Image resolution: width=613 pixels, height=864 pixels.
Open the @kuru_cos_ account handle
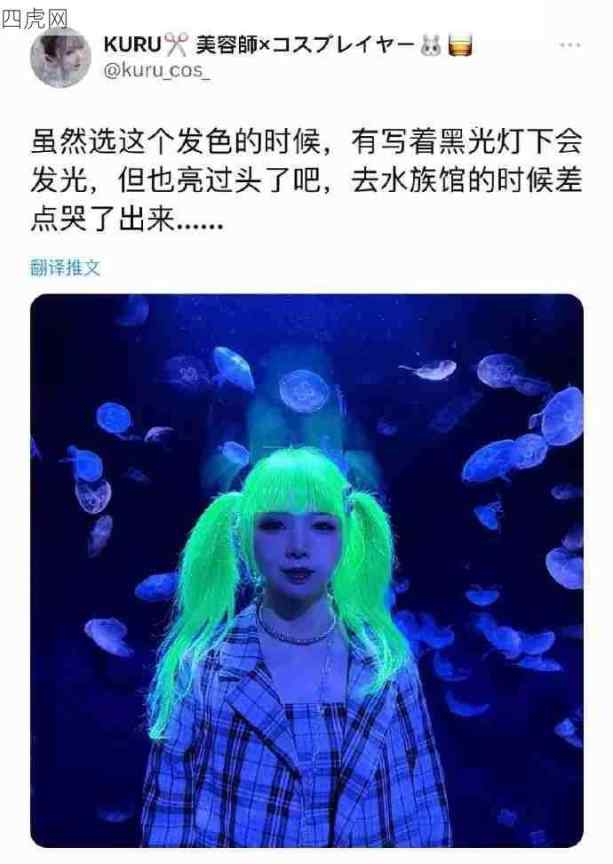(x=157, y=71)
